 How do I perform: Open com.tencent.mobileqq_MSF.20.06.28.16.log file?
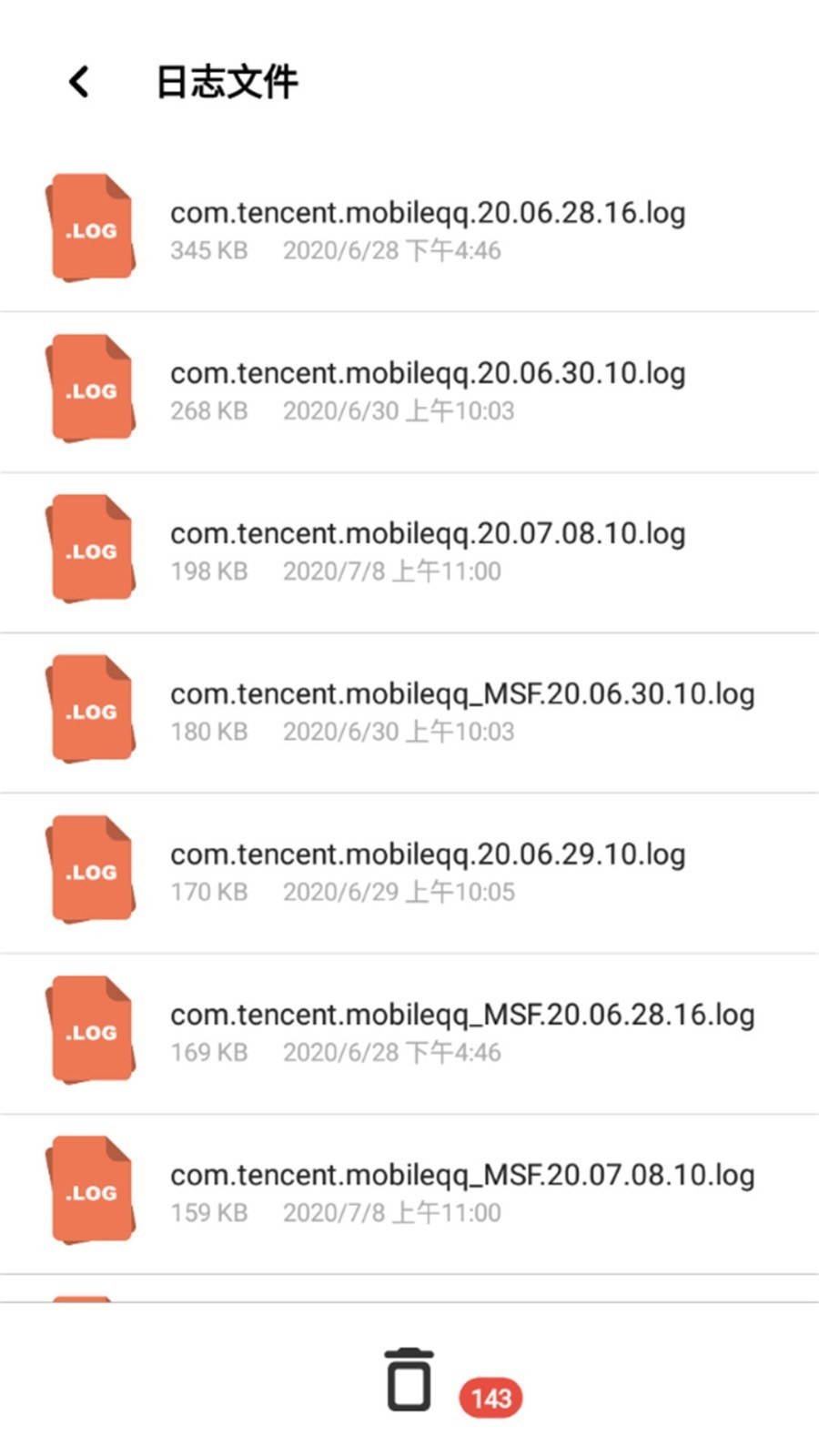tap(461, 1031)
